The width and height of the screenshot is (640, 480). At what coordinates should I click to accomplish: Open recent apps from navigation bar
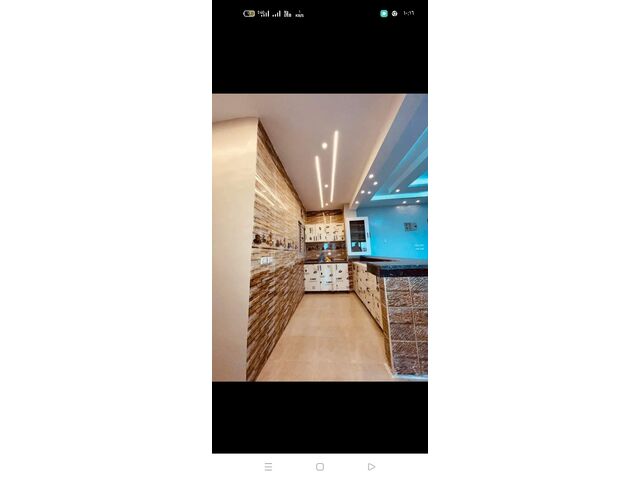click(268, 467)
